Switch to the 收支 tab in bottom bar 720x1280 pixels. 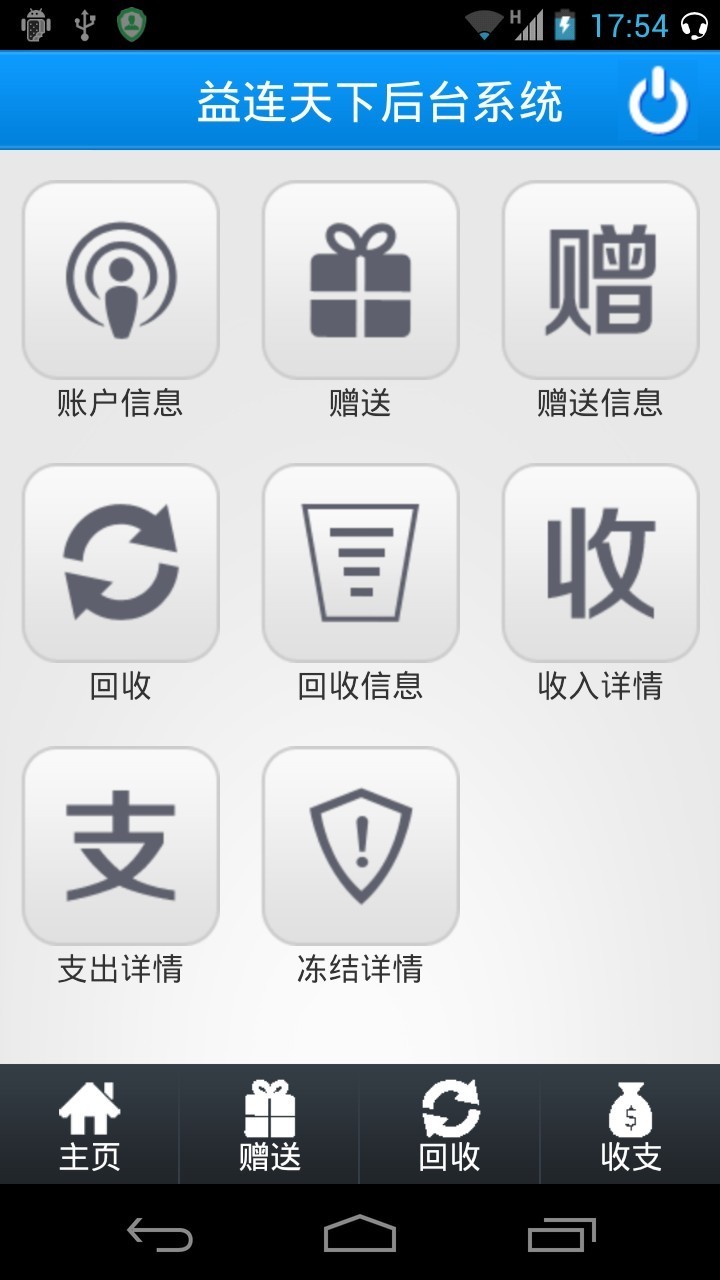pyautogui.click(x=631, y=1125)
